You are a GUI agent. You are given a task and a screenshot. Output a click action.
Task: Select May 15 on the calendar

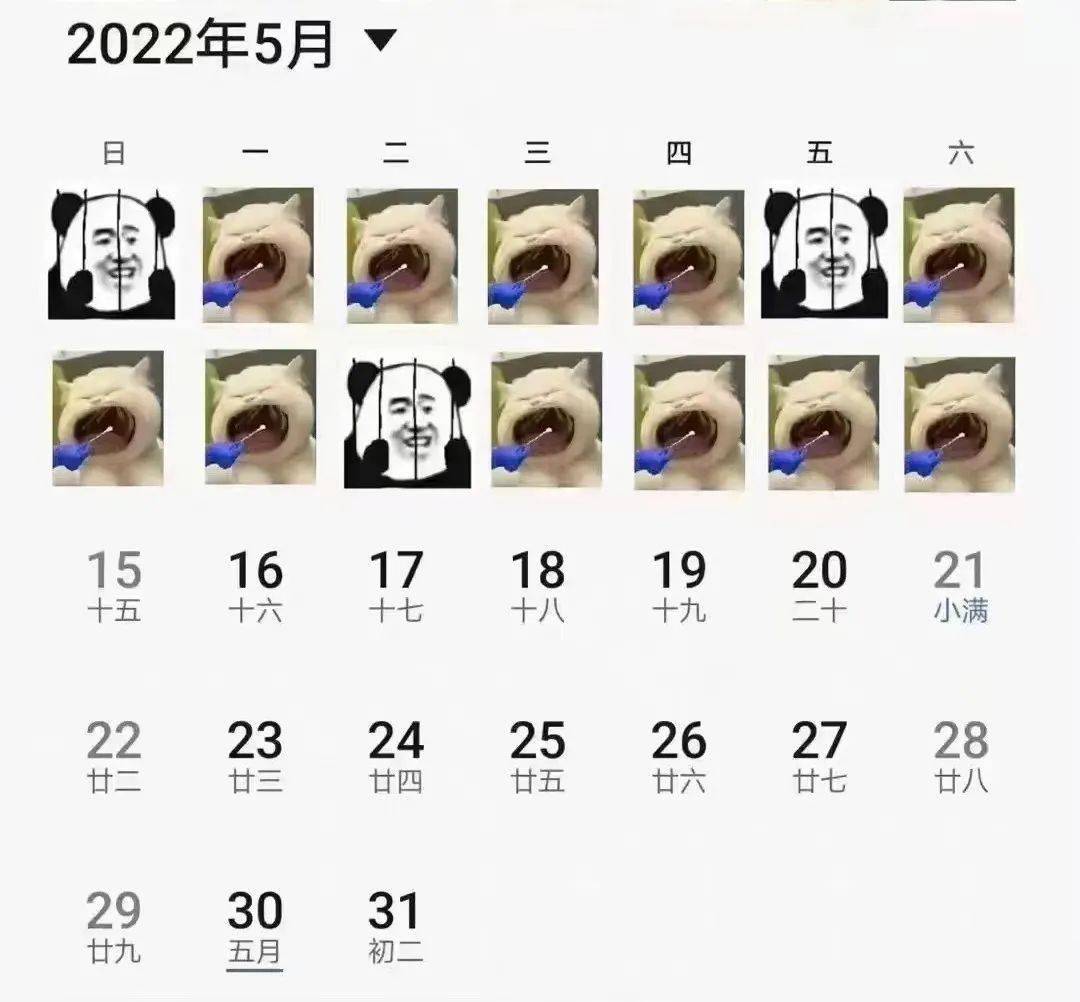pos(114,585)
